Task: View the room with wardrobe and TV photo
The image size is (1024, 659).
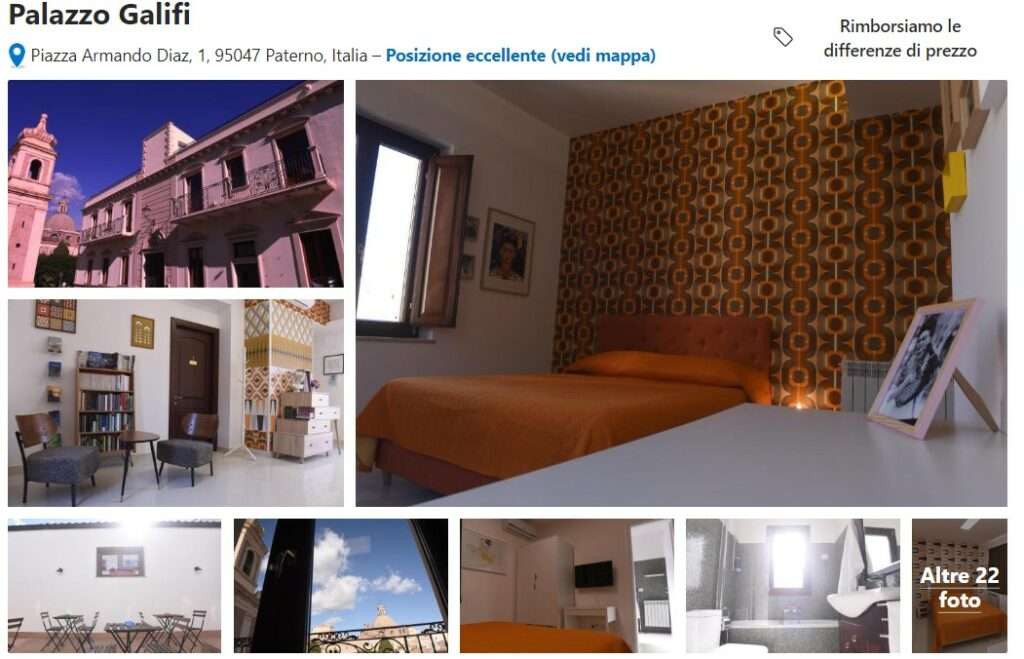Action: [566, 585]
